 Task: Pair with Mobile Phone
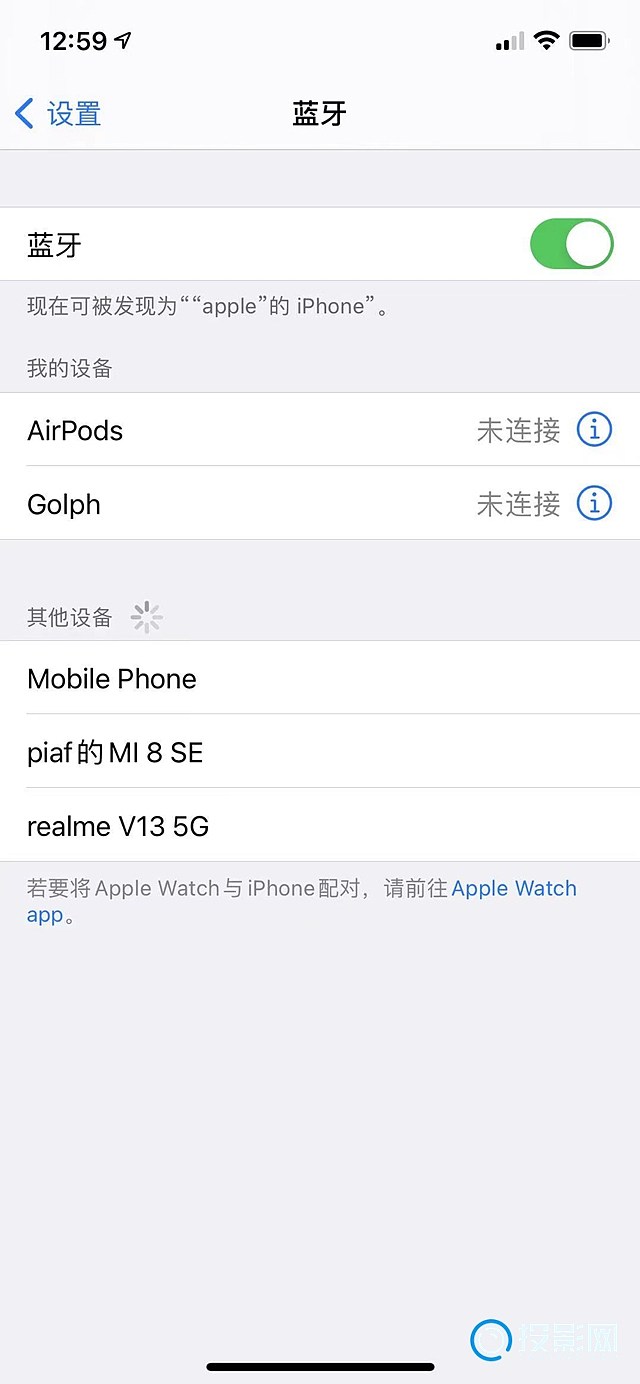tap(320, 678)
